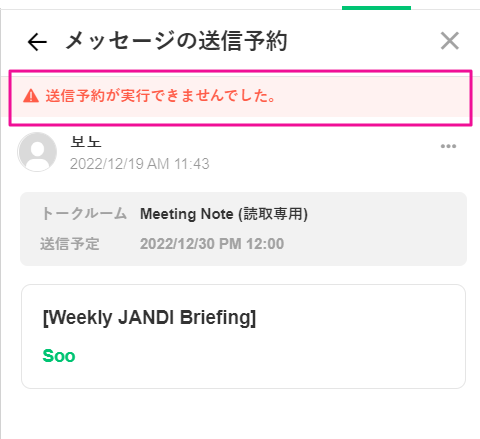Viewport: 480px width, 439px height.
Task: Open the three-dot menu for 보노's message
Action: pos(448,146)
